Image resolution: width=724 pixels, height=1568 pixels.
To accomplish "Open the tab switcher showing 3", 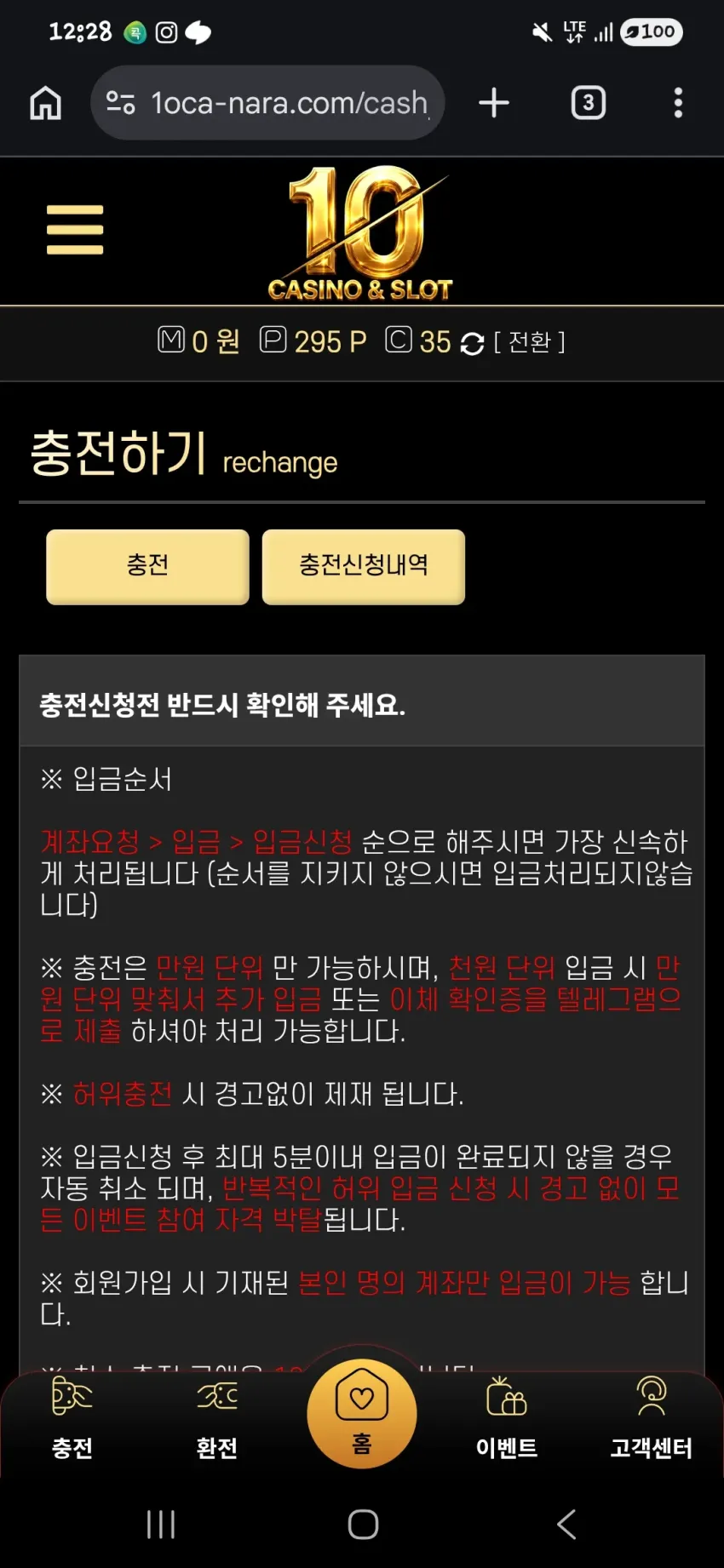I will 588,103.
